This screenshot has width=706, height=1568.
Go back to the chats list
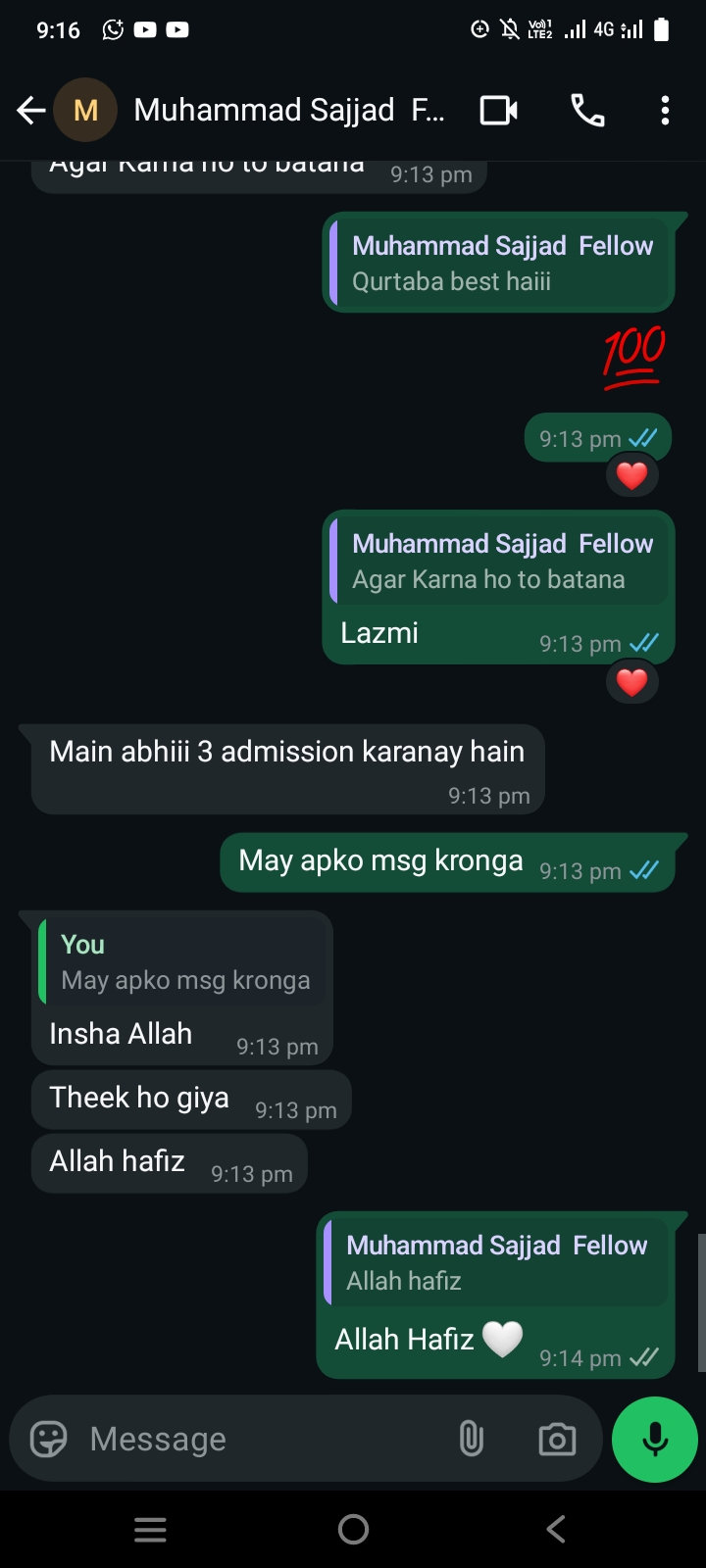click(x=31, y=111)
